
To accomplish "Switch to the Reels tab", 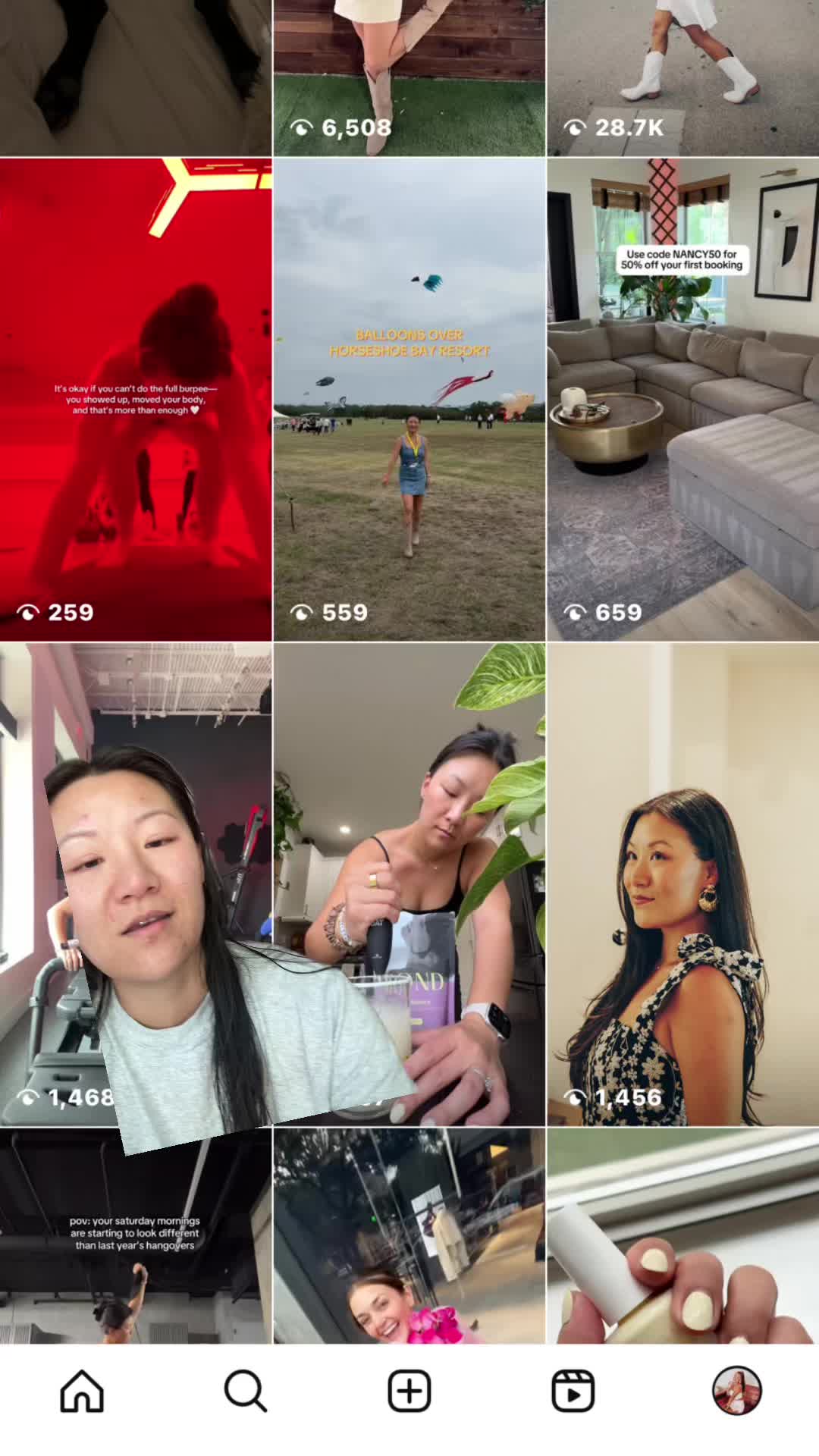I will 573,1391.
